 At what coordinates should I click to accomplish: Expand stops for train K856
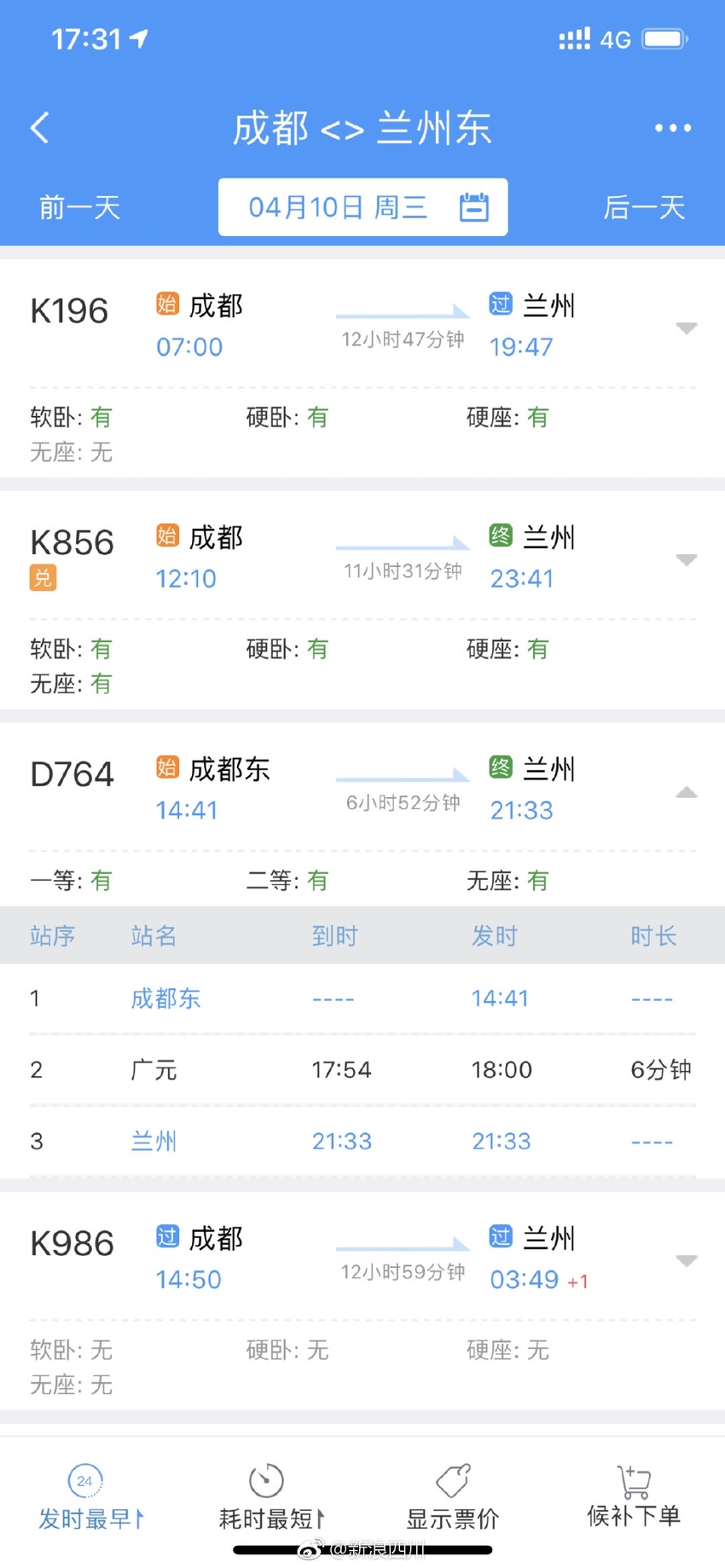point(687,560)
